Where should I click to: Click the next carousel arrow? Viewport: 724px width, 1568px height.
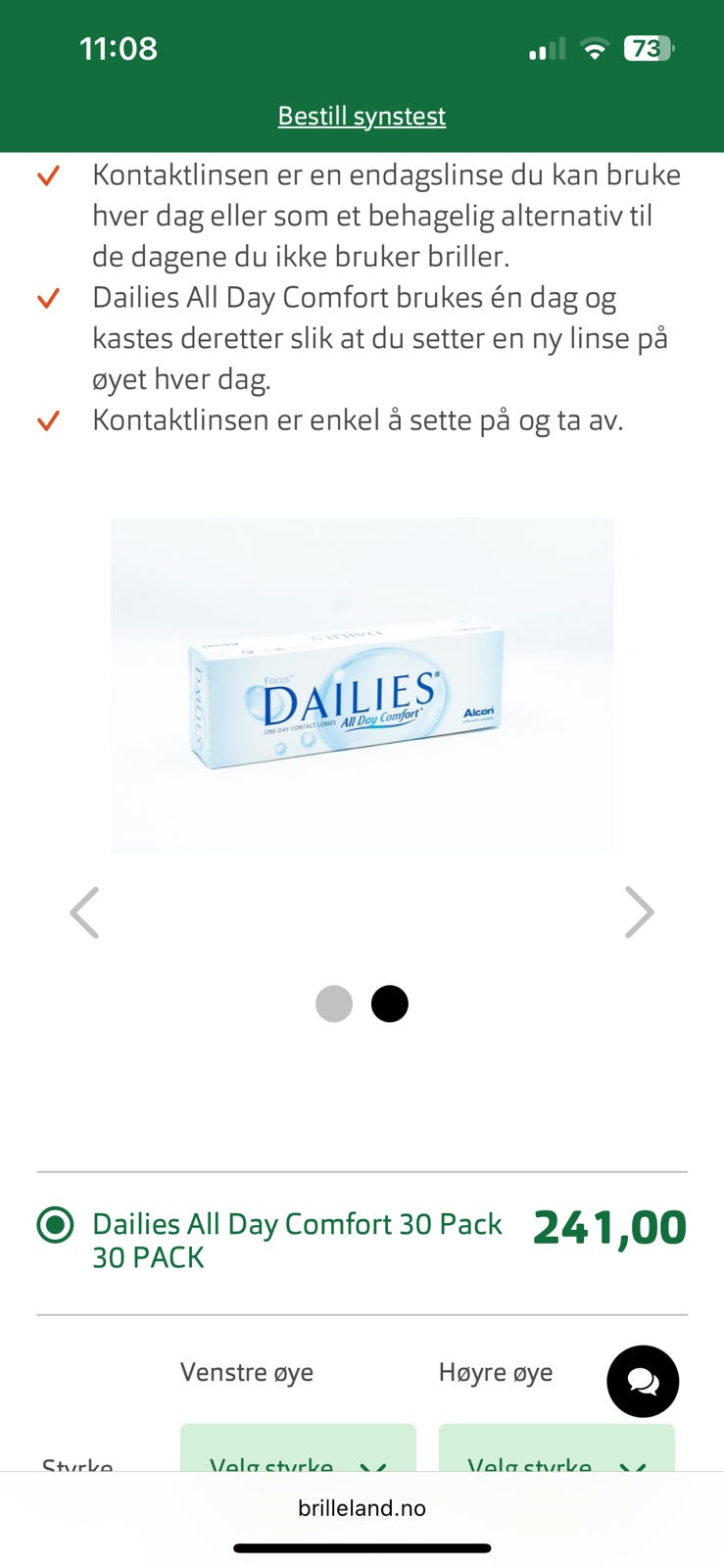point(639,911)
